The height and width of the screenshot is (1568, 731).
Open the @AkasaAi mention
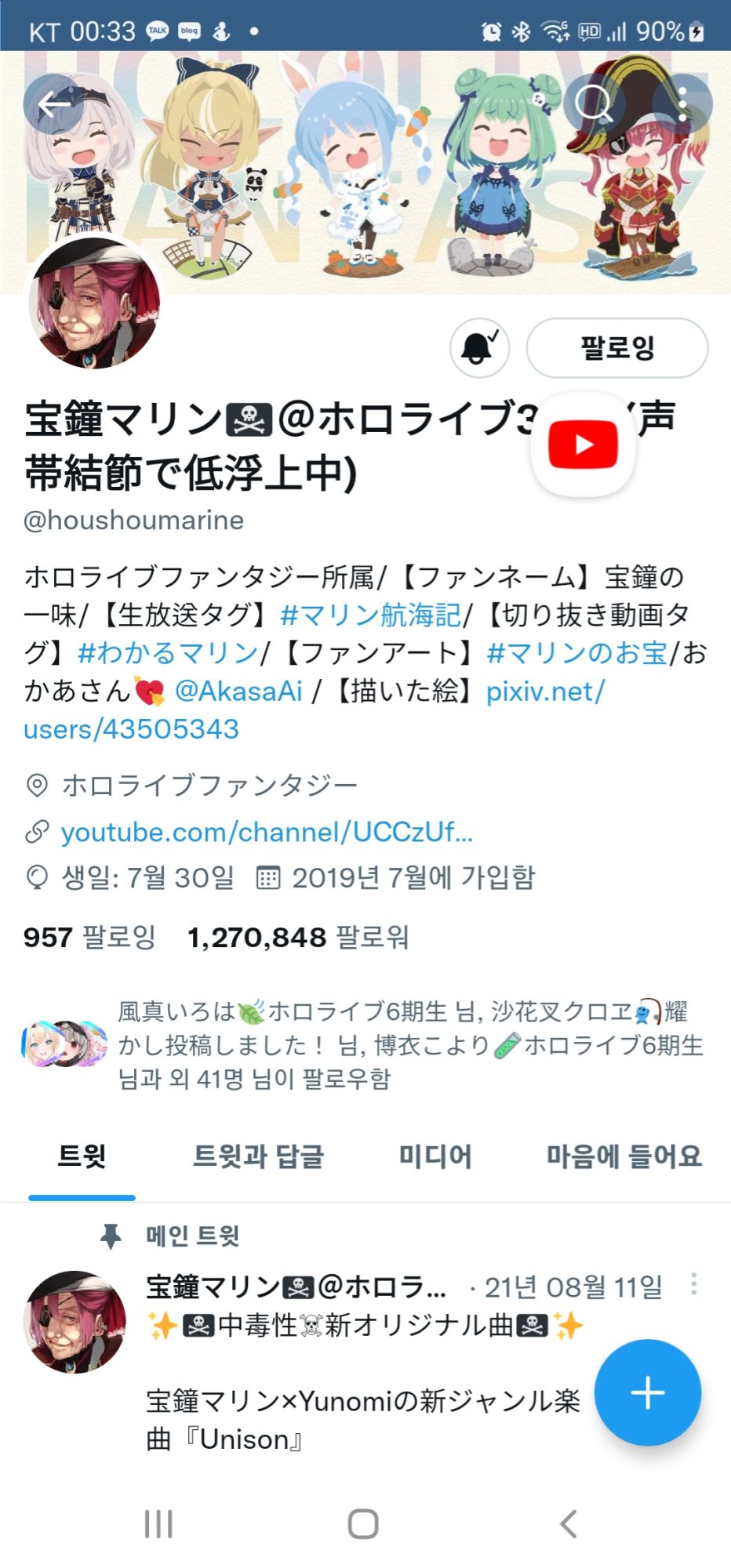tap(238, 691)
